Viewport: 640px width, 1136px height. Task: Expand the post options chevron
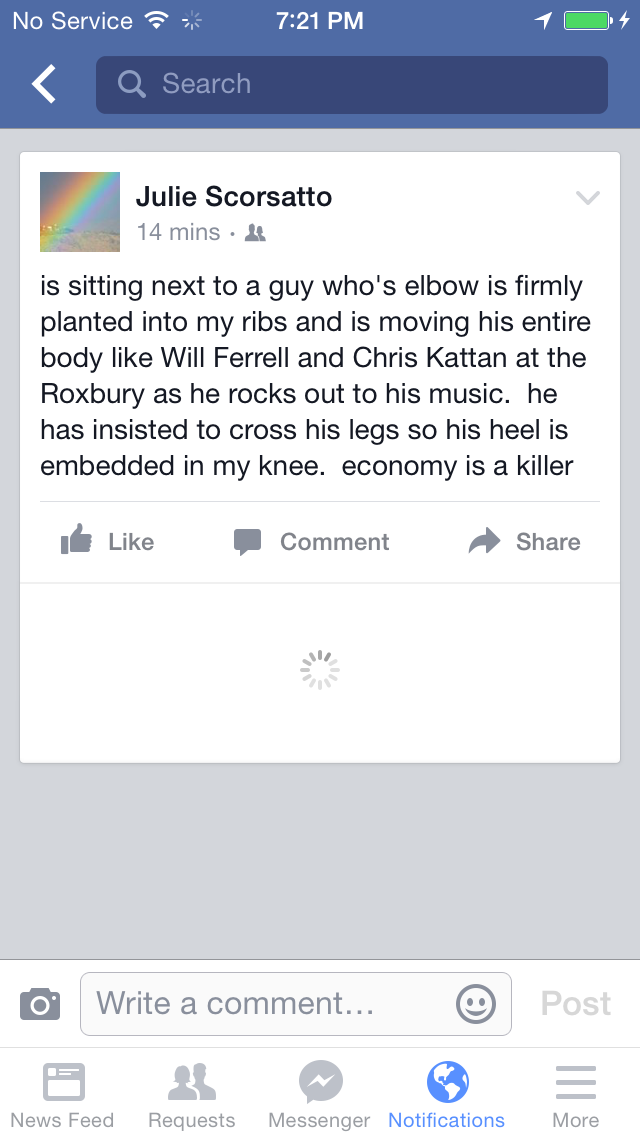click(587, 198)
